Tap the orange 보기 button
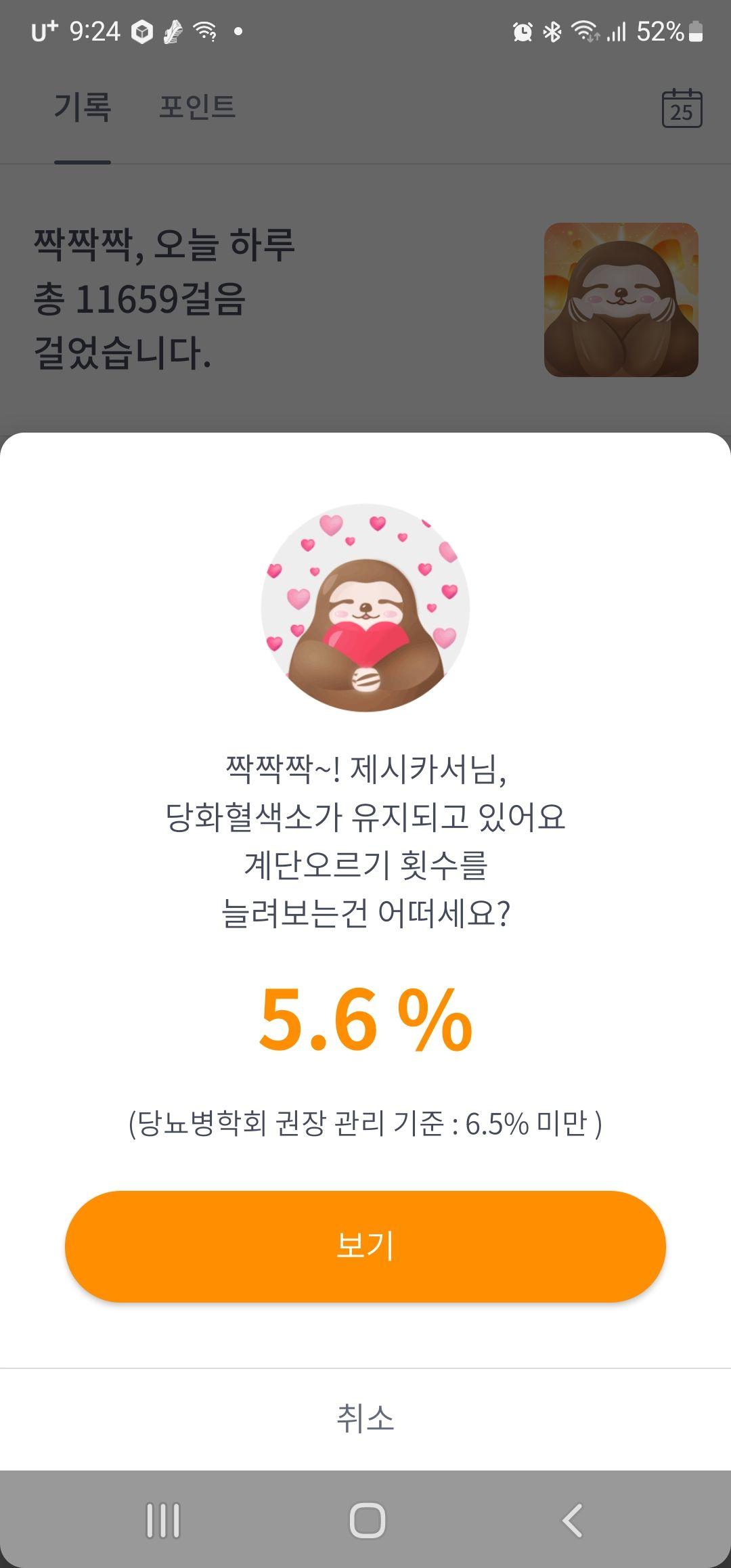 [x=365, y=1246]
